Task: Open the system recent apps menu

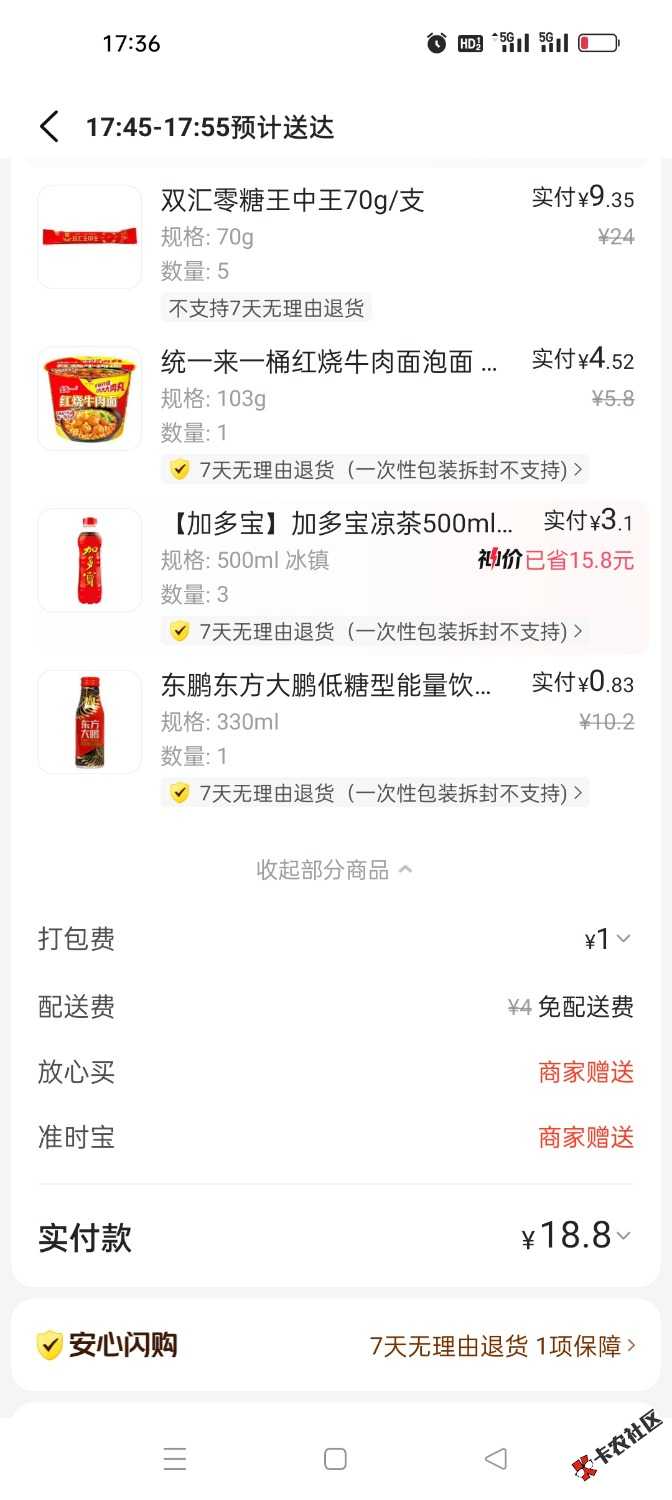Action: [x=175, y=1459]
